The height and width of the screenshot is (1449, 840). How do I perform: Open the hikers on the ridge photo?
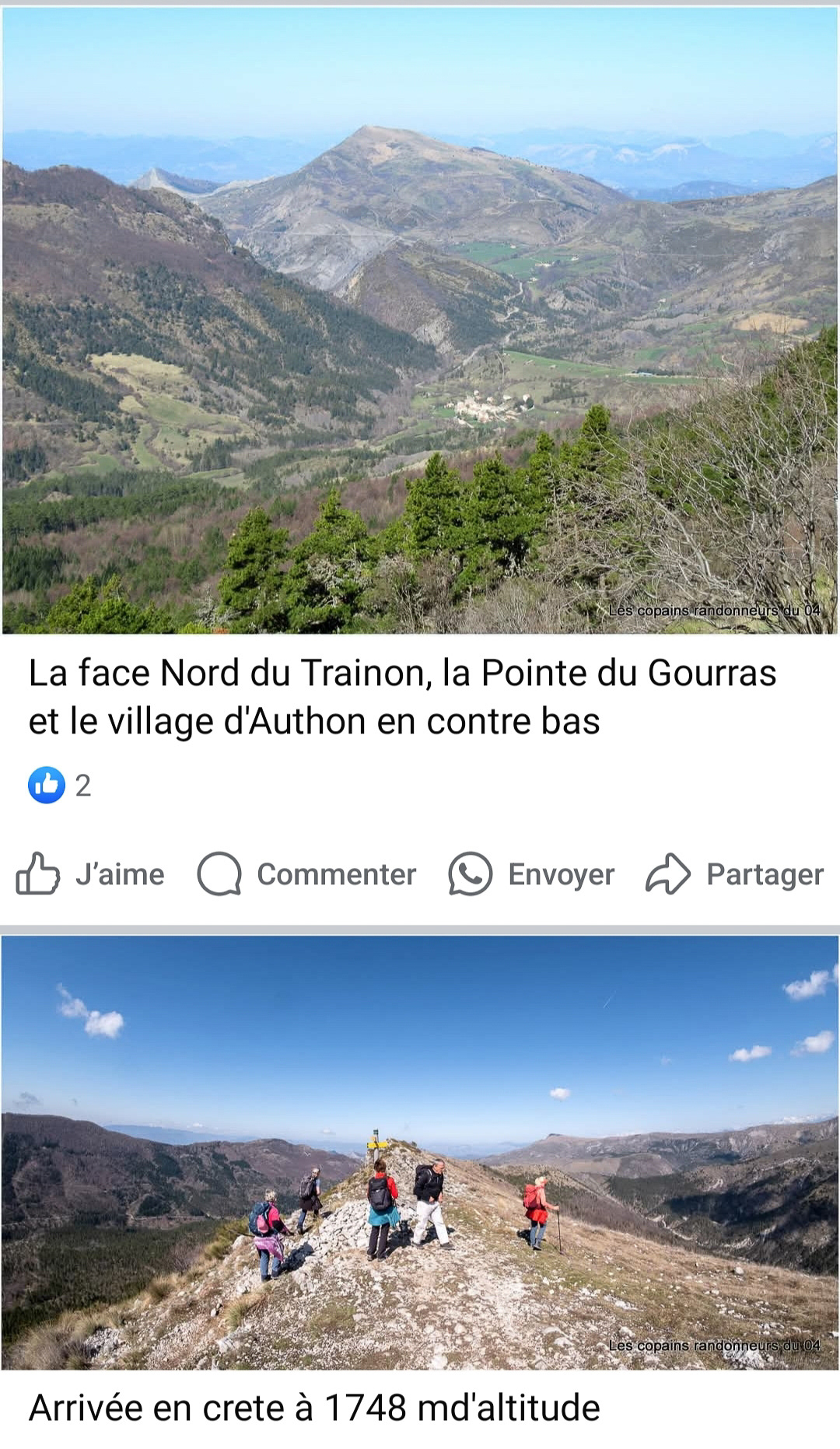tap(420, 1151)
